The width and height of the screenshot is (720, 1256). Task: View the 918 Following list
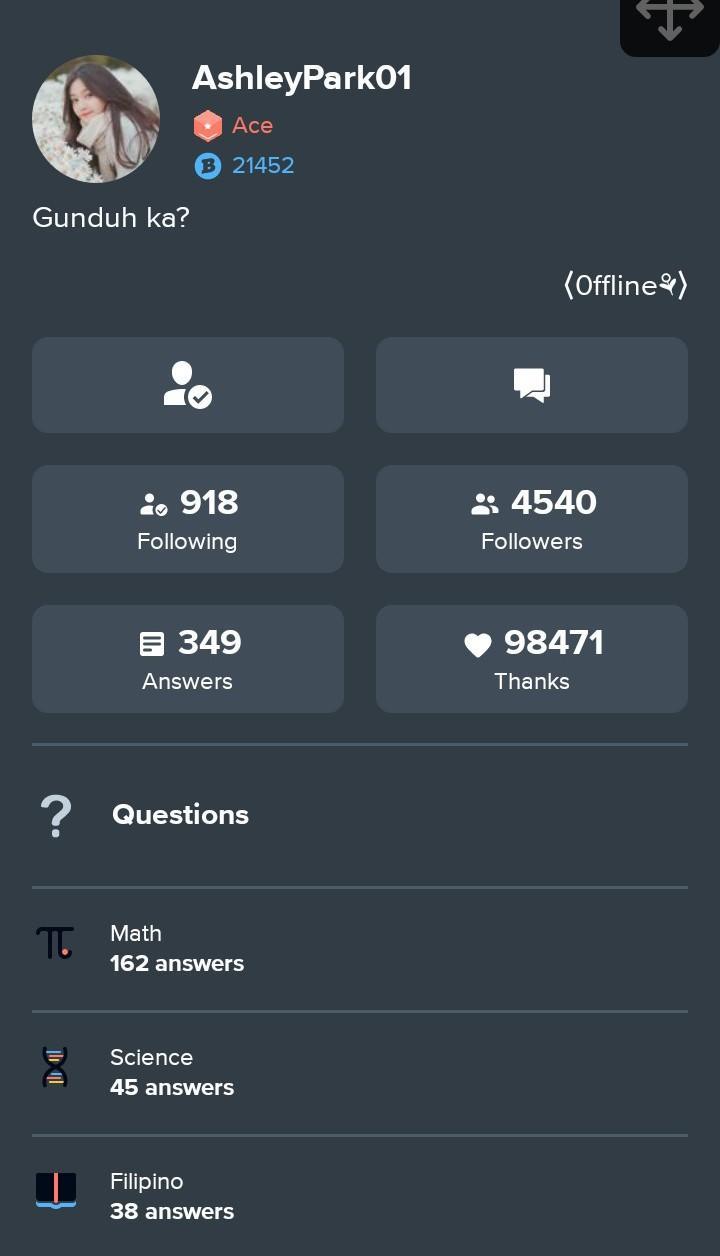188,519
